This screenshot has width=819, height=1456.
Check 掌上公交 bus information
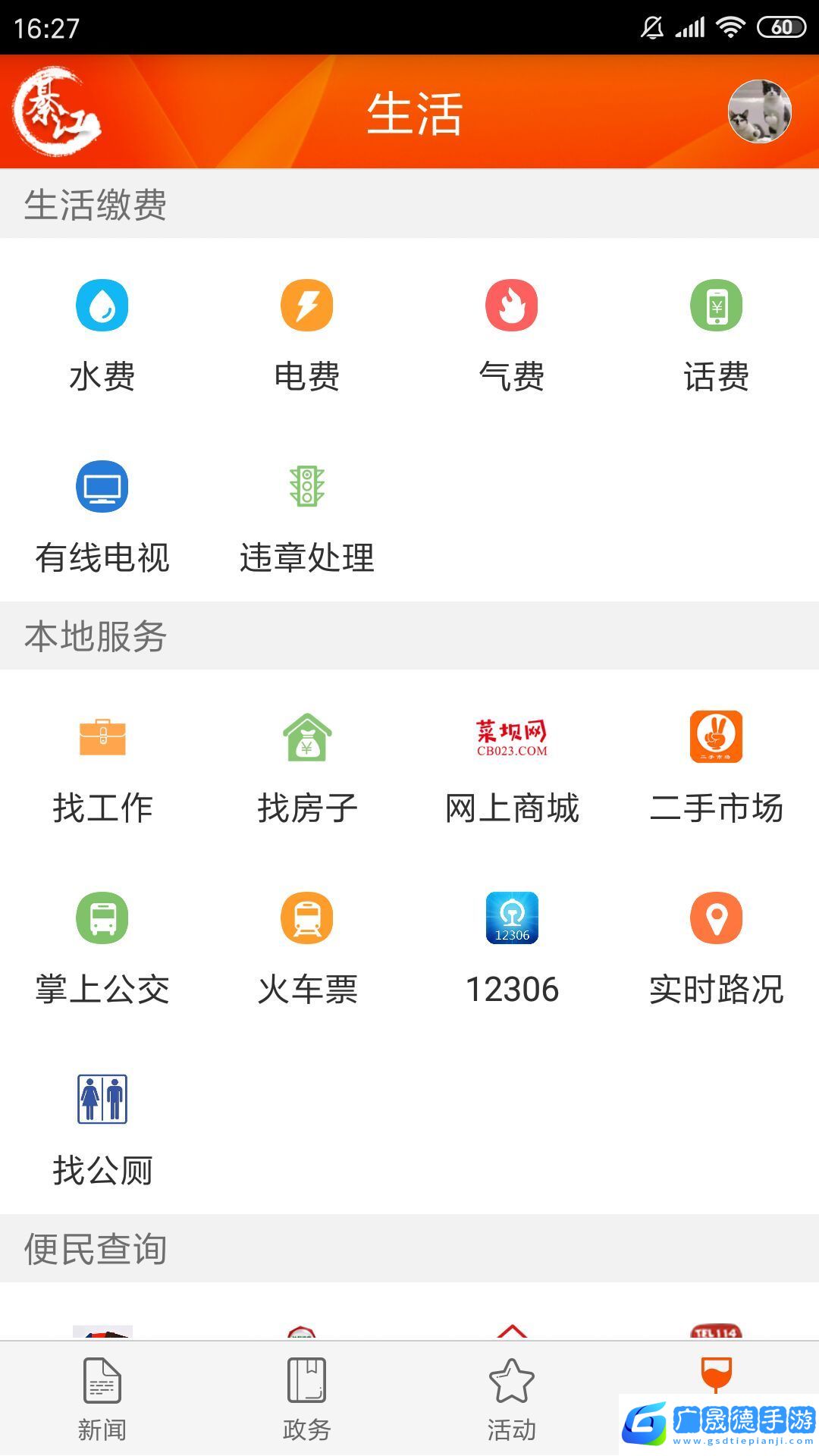tap(102, 948)
